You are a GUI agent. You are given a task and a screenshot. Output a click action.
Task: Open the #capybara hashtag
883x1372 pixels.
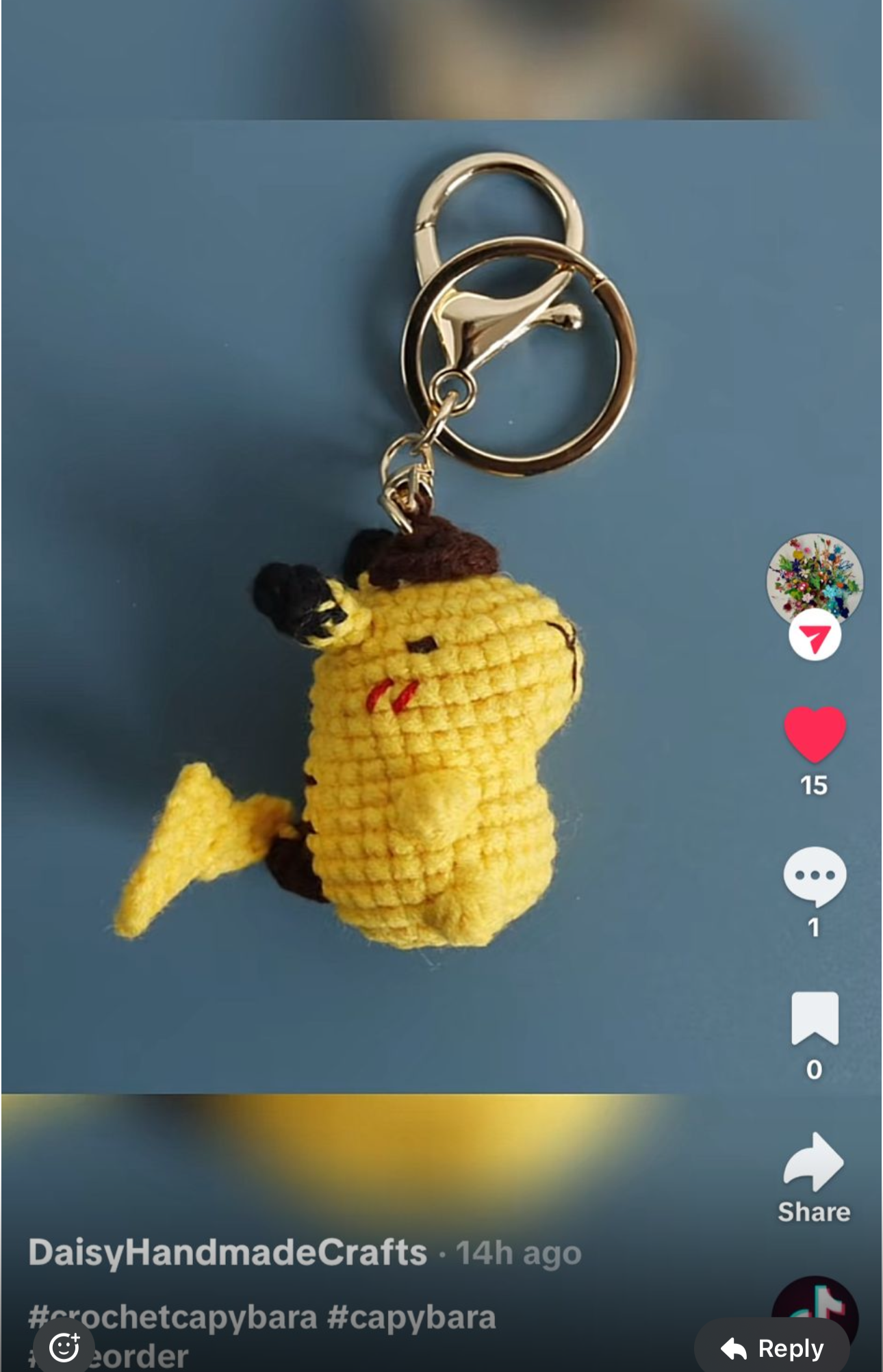point(411,1317)
